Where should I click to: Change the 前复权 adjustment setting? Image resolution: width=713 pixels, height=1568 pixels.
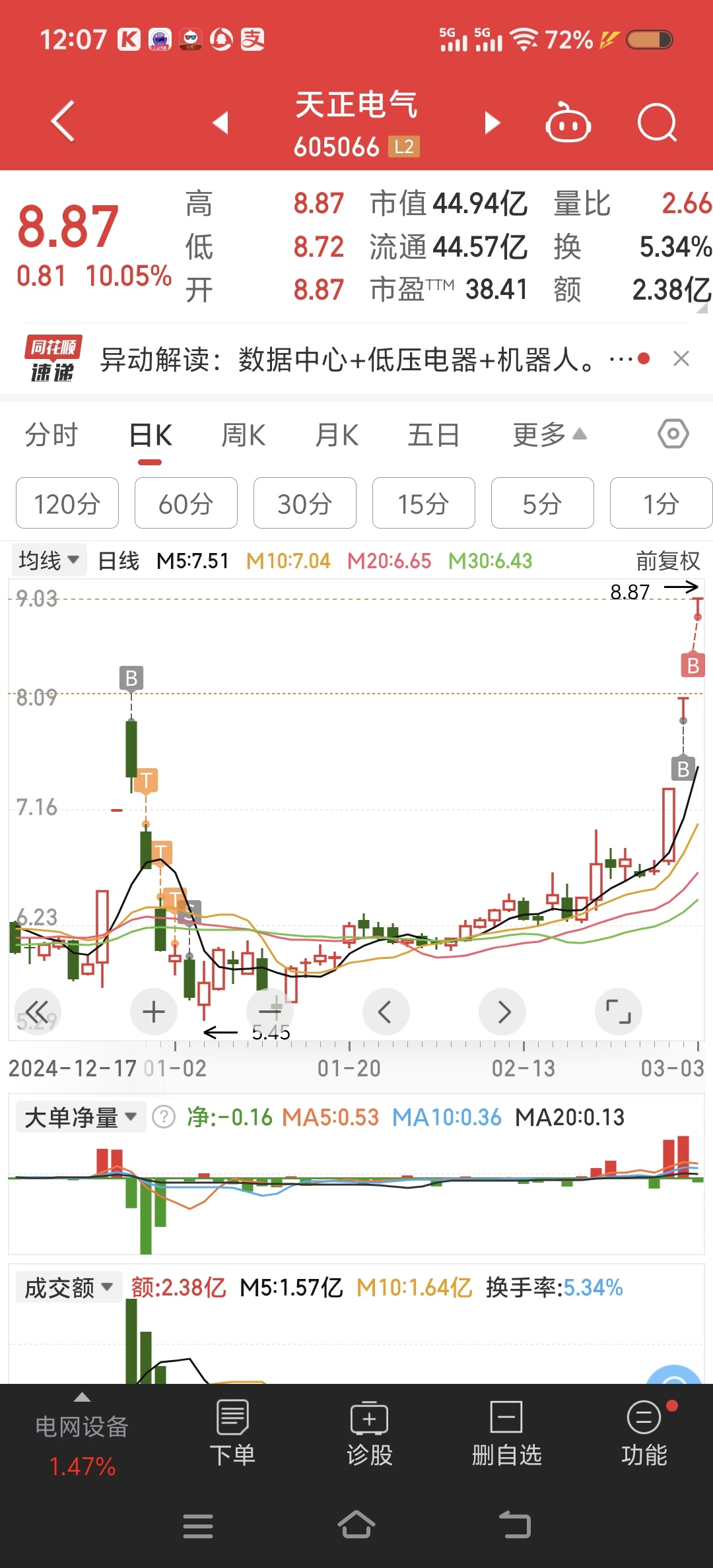[667, 561]
